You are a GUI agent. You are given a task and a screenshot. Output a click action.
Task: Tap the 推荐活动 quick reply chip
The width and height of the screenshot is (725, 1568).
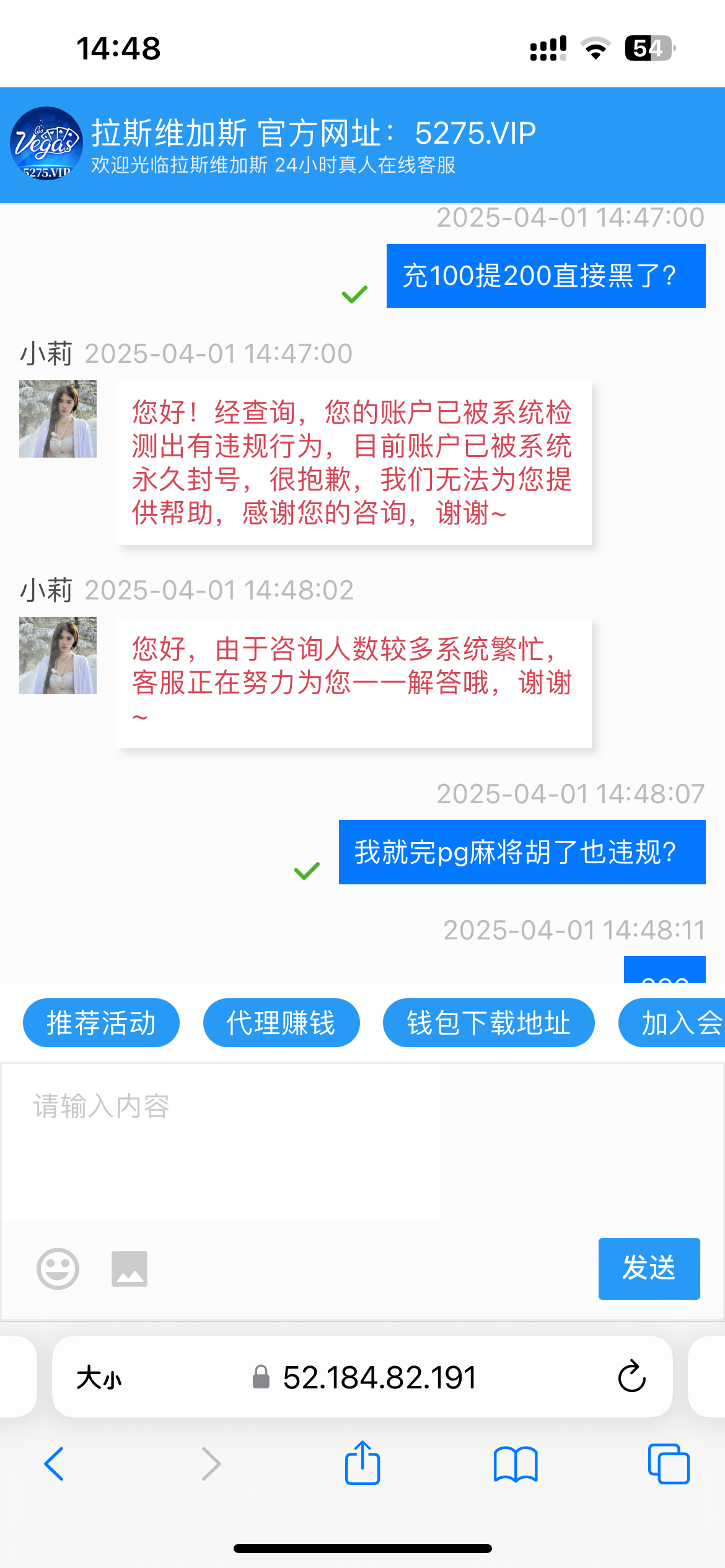[x=101, y=1023]
